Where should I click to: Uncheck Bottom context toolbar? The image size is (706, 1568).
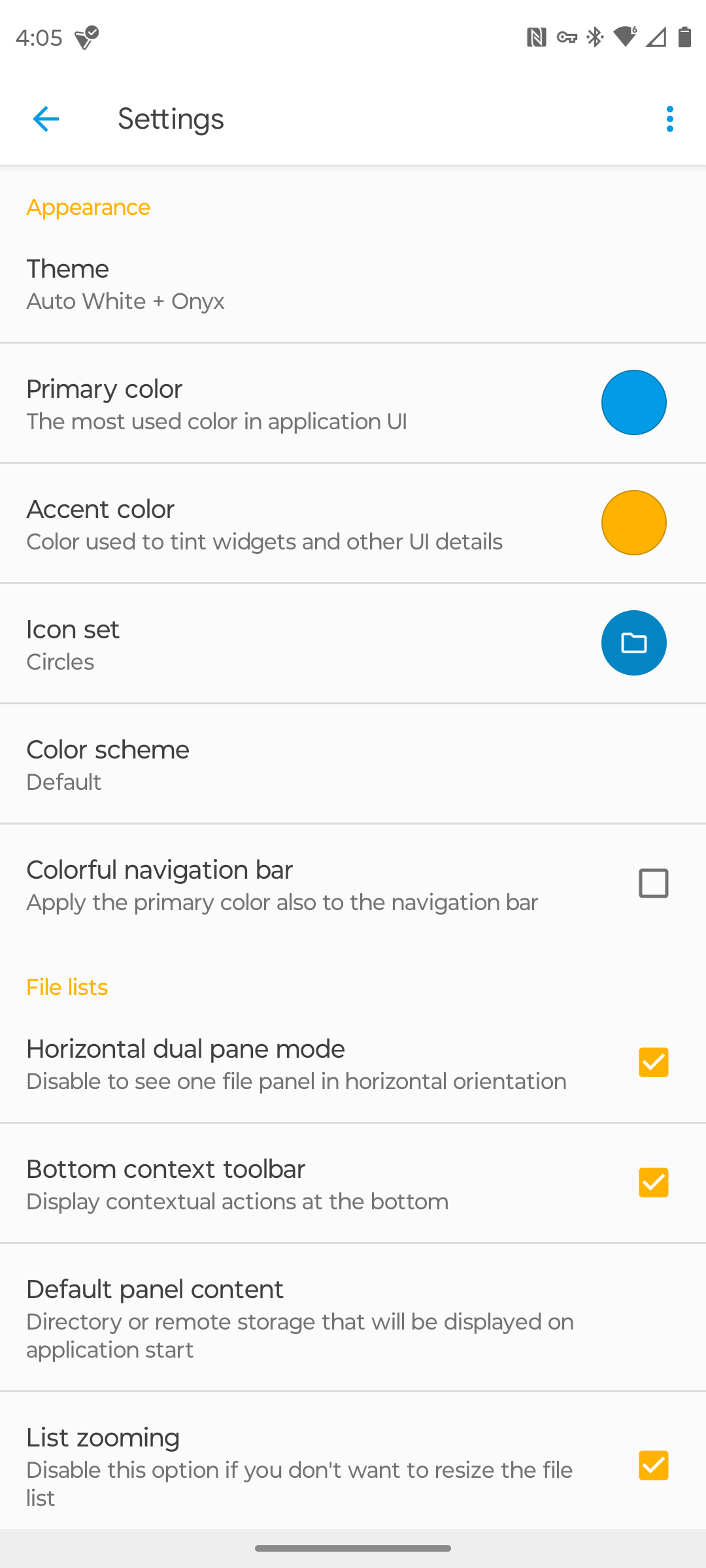(653, 1183)
